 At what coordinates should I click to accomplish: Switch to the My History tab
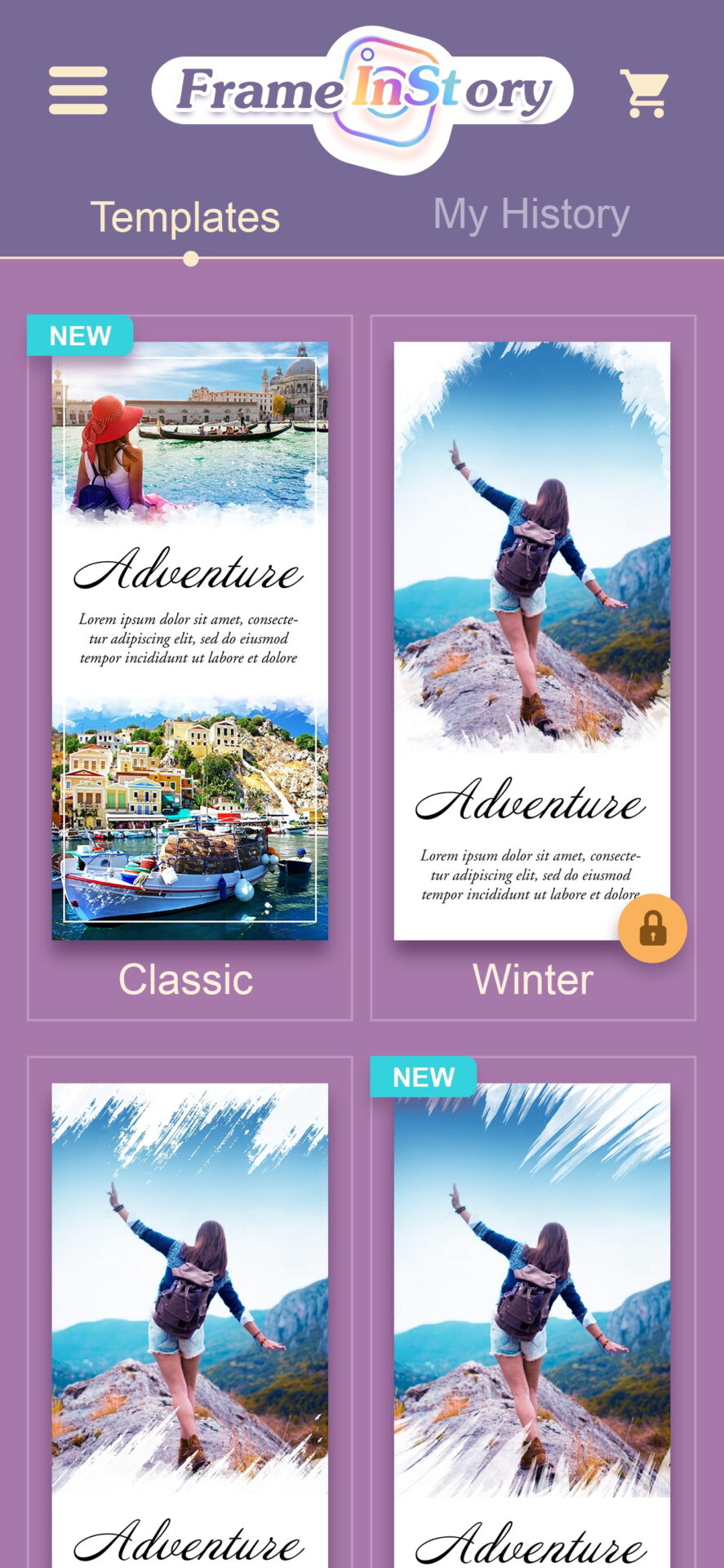(531, 215)
